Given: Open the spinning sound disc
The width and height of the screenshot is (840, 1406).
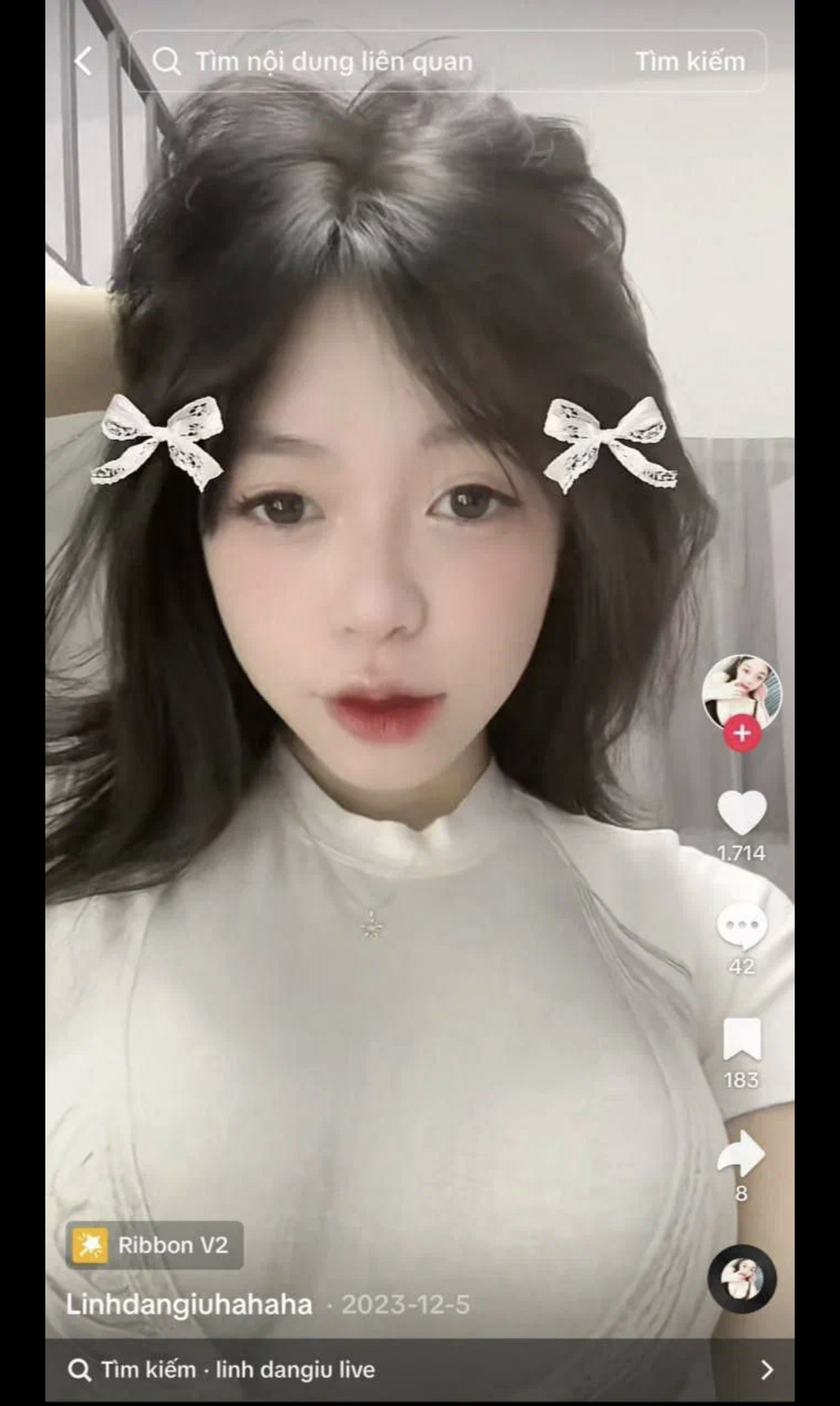Looking at the screenshot, I should pyautogui.click(x=741, y=1279).
